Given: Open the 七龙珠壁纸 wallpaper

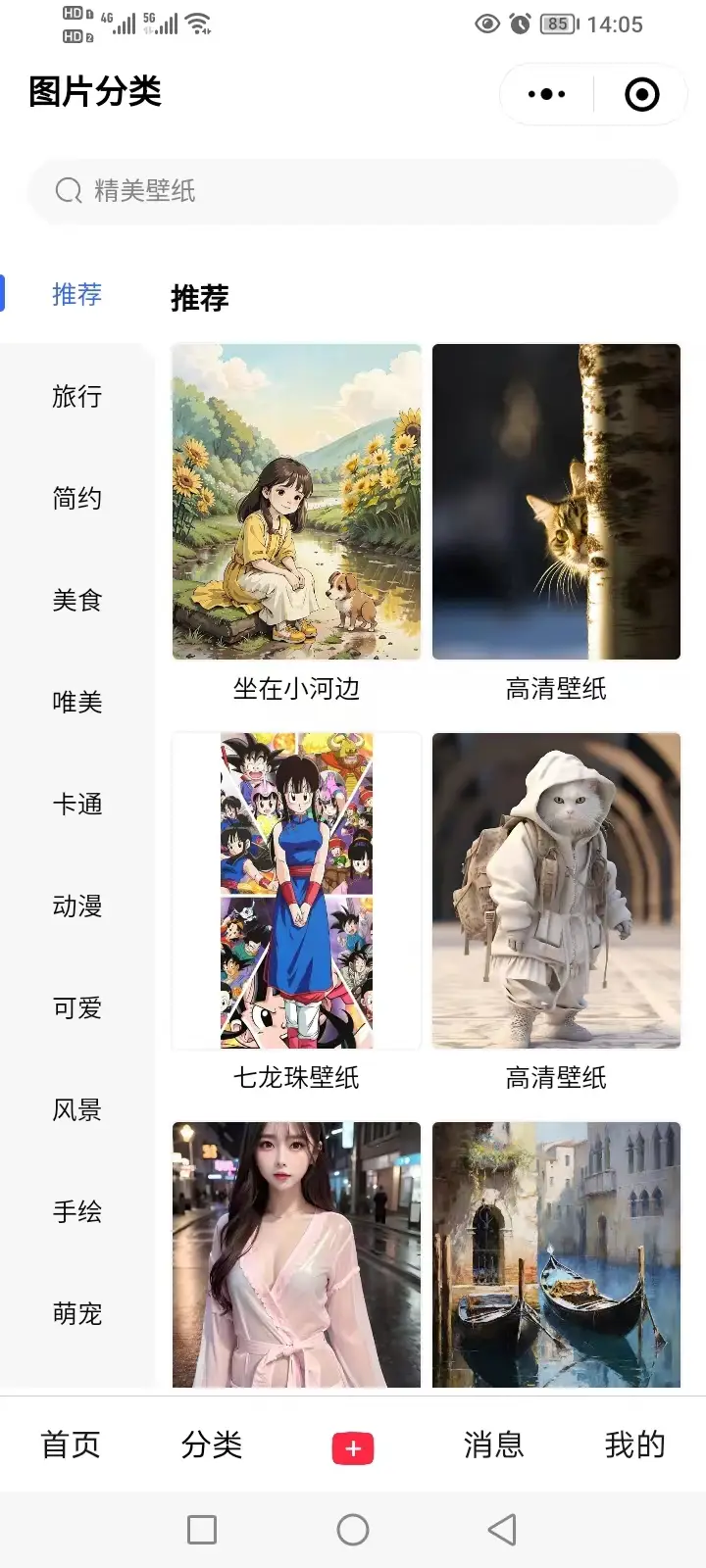Looking at the screenshot, I should pyautogui.click(x=296, y=890).
